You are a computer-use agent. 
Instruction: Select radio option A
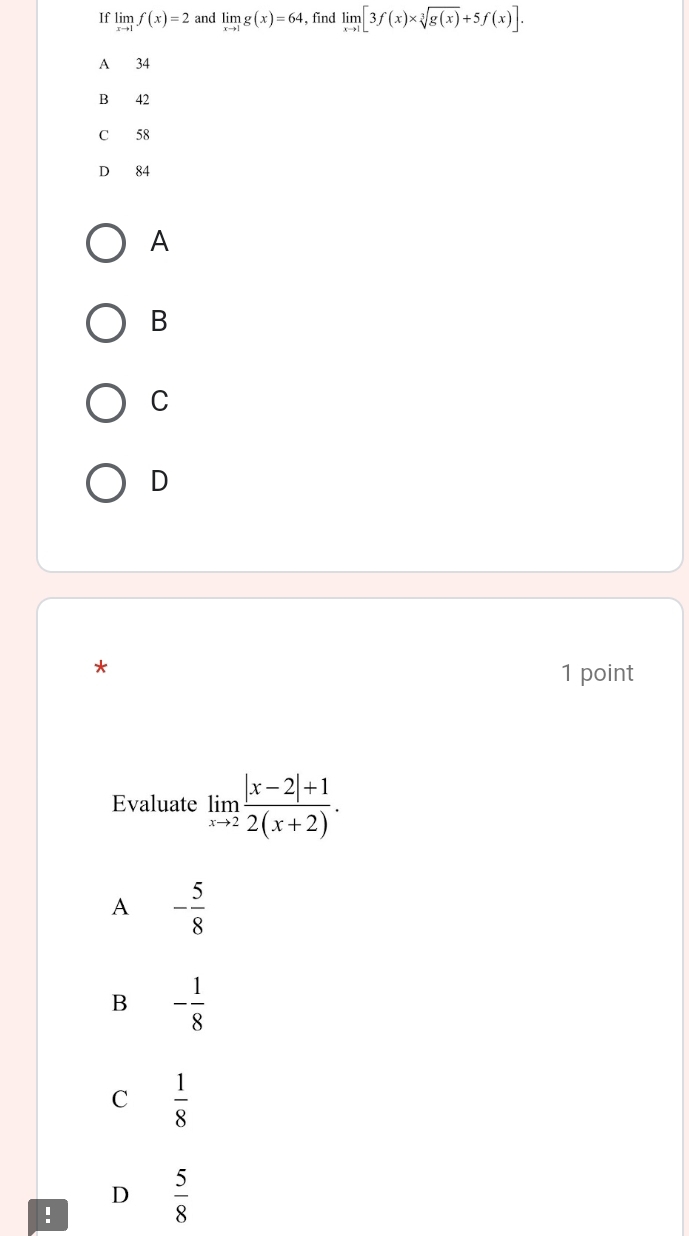tap(106, 243)
